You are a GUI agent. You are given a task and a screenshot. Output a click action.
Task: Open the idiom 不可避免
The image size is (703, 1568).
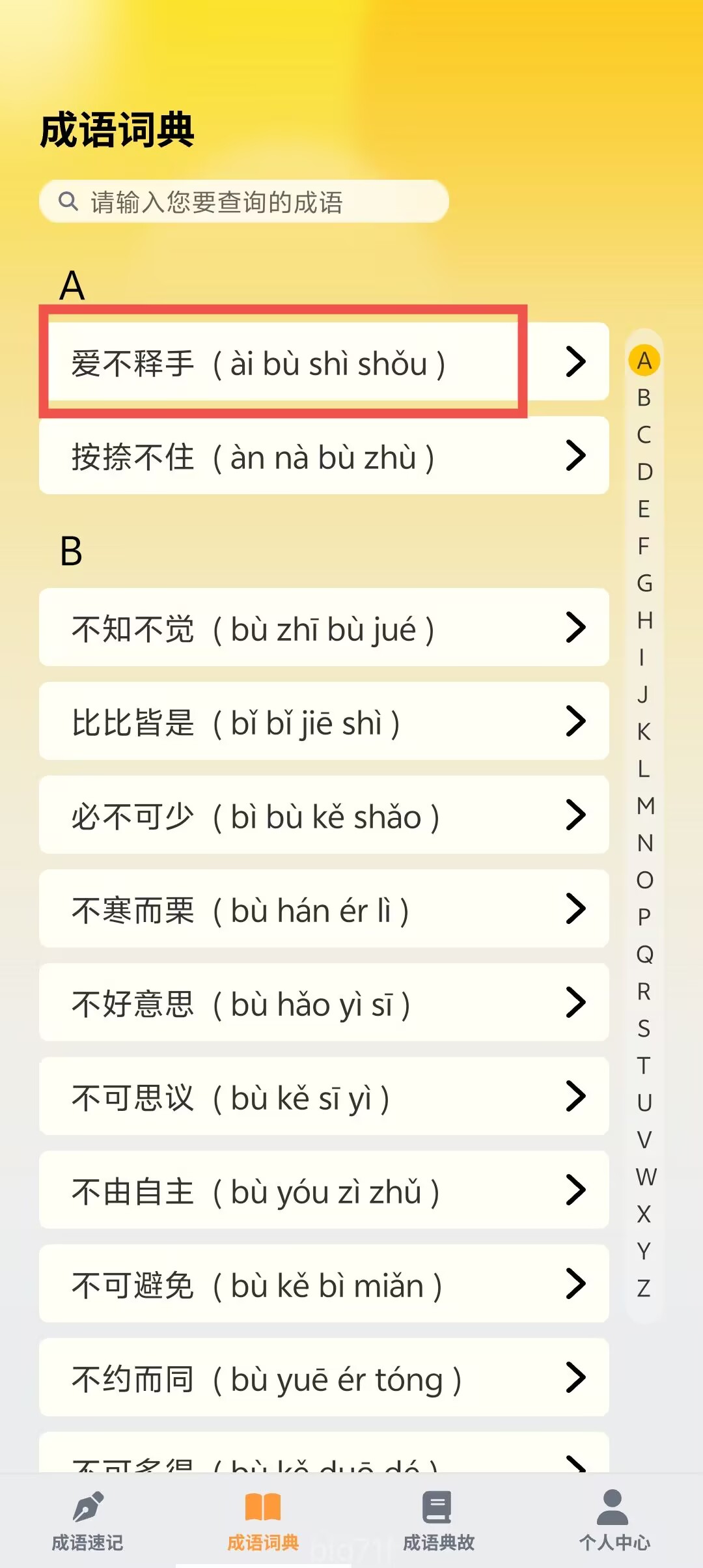tap(324, 1284)
